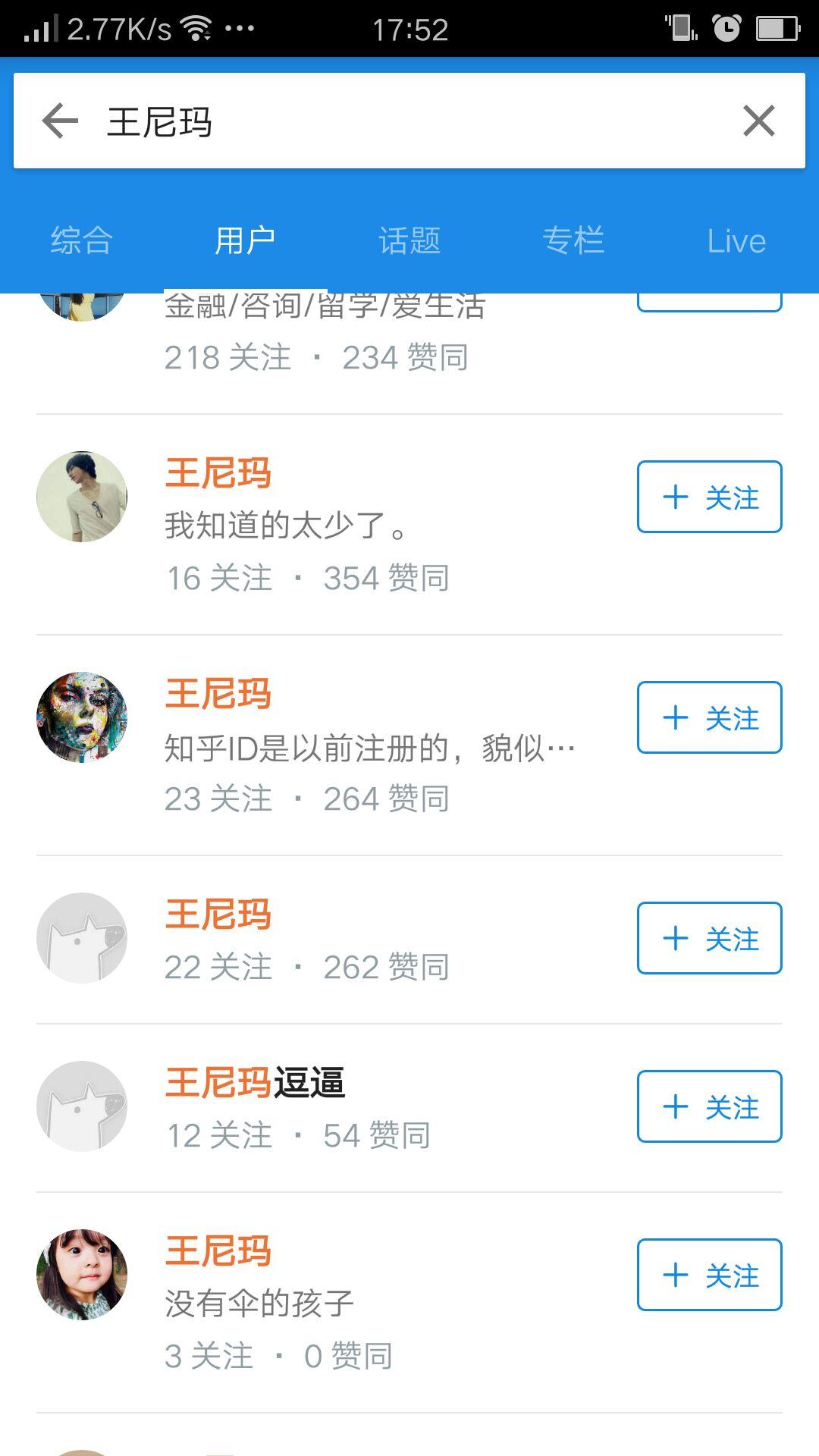Viewport: 819px width, 1456px height.
Task: Edit the search field containing 王尼玛
Action: coord(409,121)
